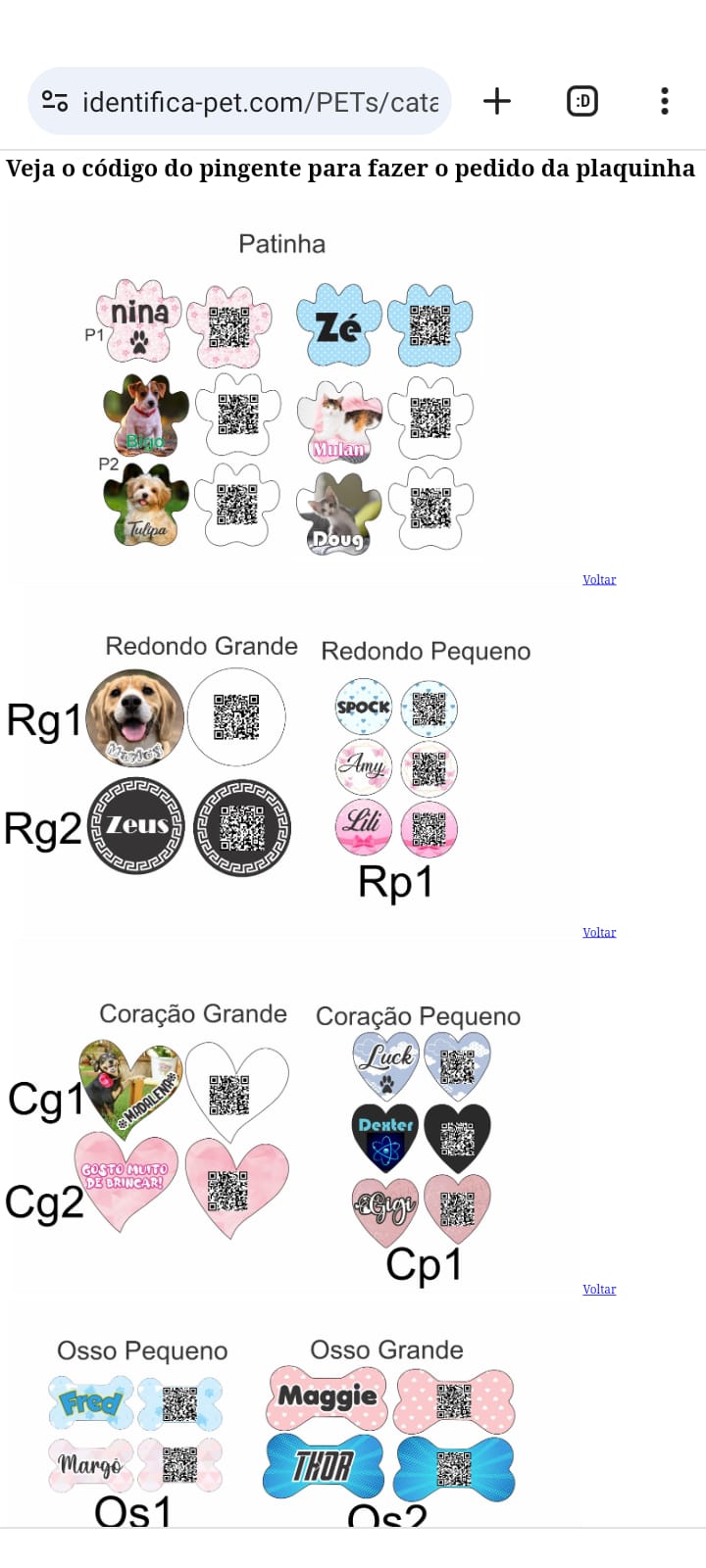Open a new browser tab
The image size is (706, 1568).
pyautogui.click(x=497, y=101)
